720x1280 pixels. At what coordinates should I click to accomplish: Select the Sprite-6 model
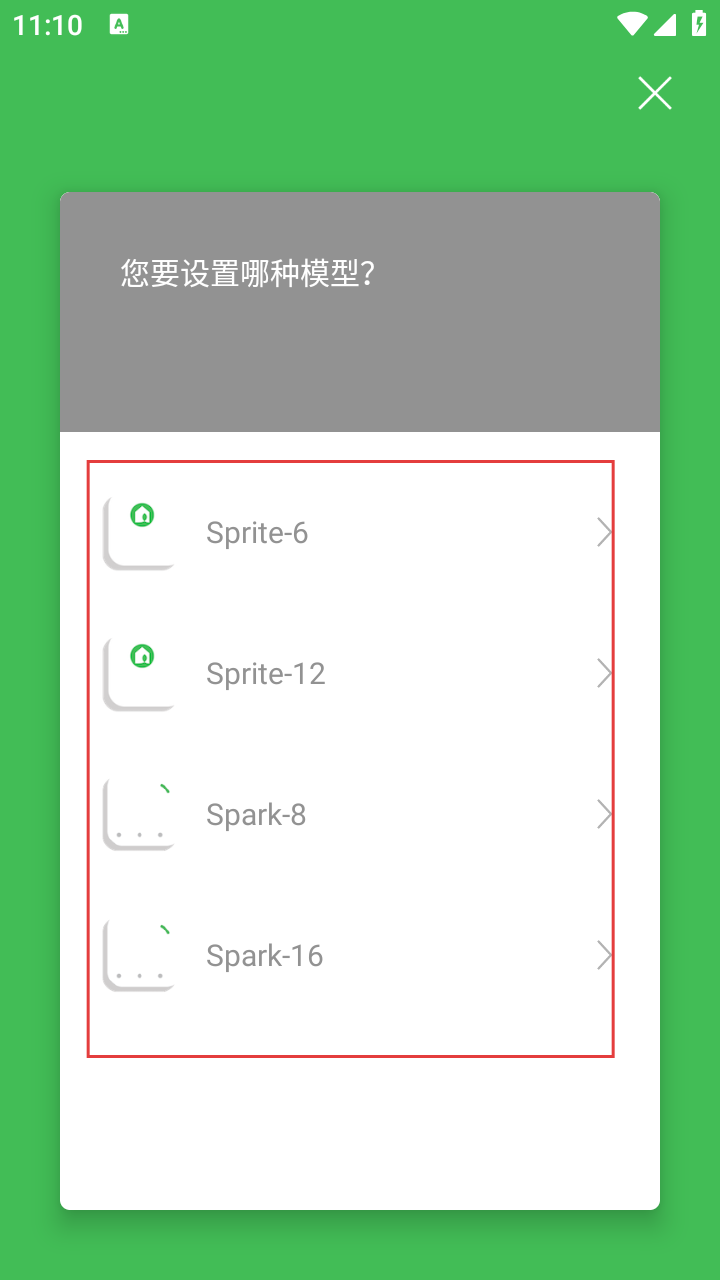pos(351,533)
